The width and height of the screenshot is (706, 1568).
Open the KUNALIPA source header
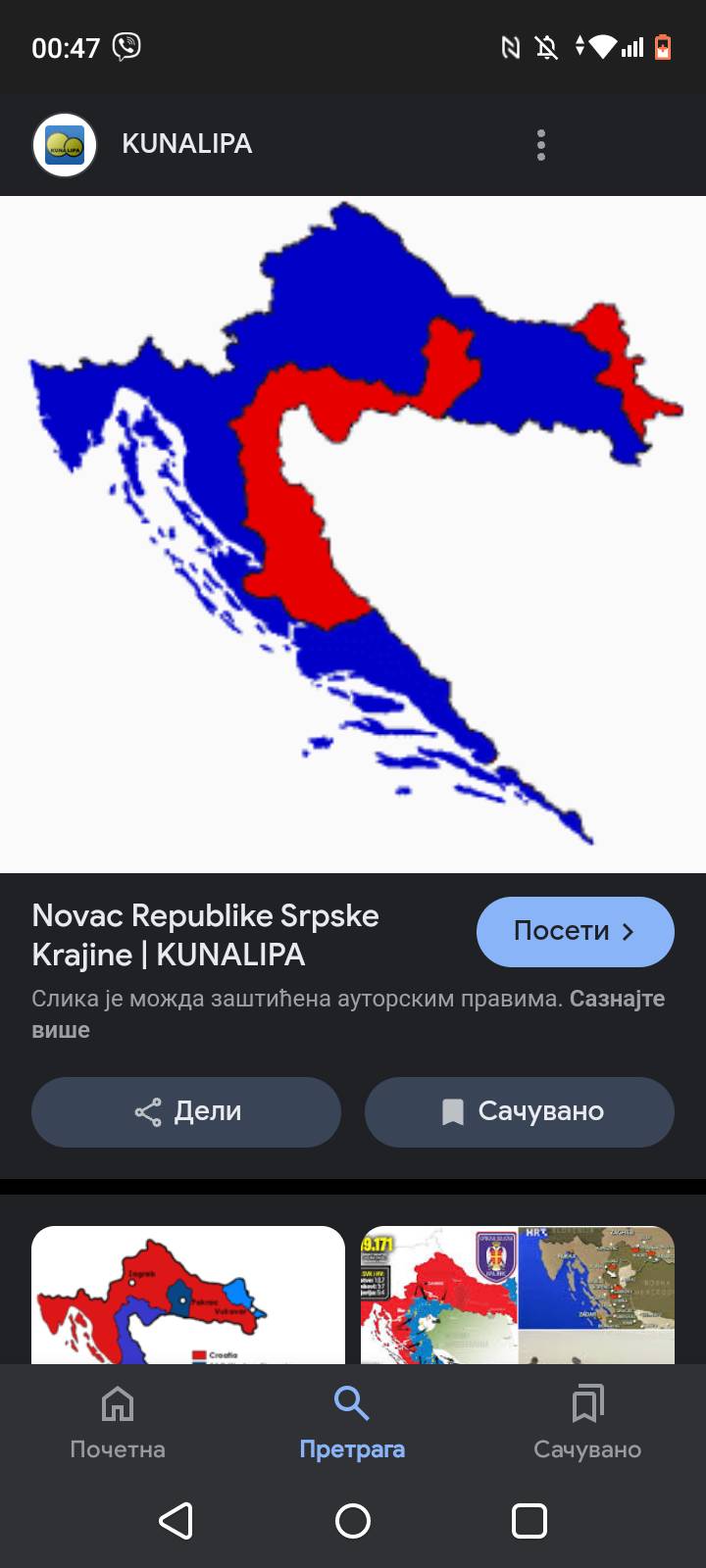pos(186,144)
